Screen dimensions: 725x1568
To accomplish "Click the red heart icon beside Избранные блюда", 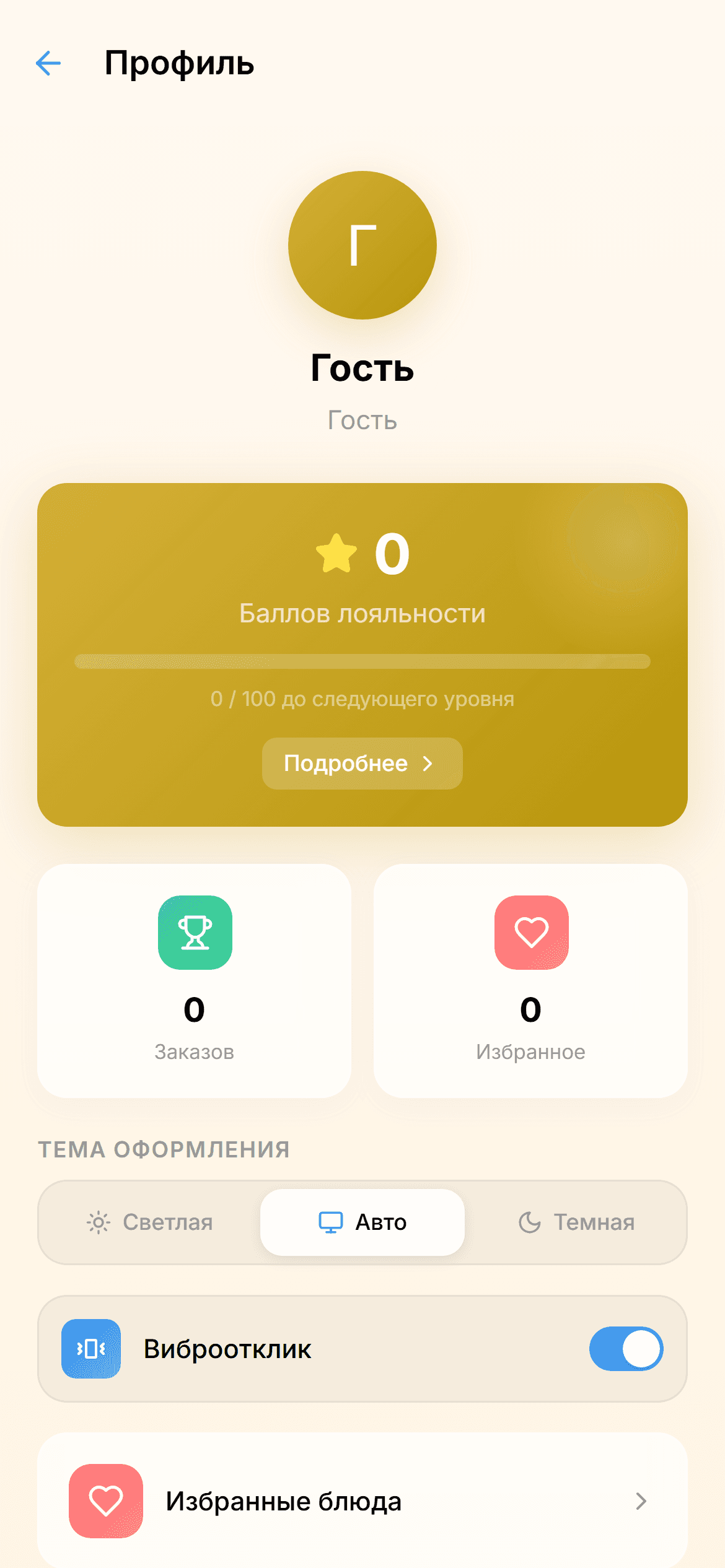I will click(x=106, y=1501).
